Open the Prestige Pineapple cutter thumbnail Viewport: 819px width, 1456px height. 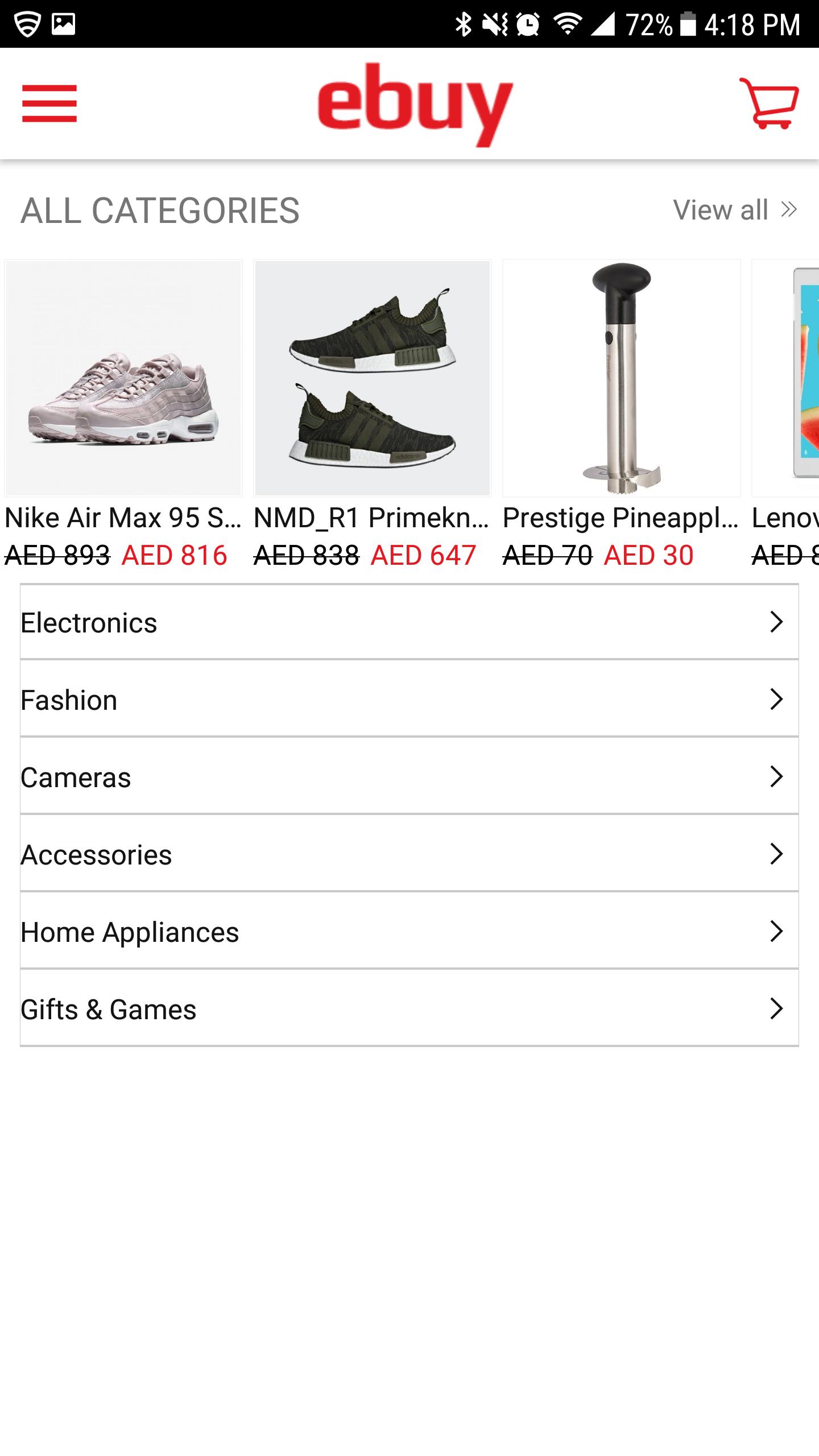[x=620, y=378]
